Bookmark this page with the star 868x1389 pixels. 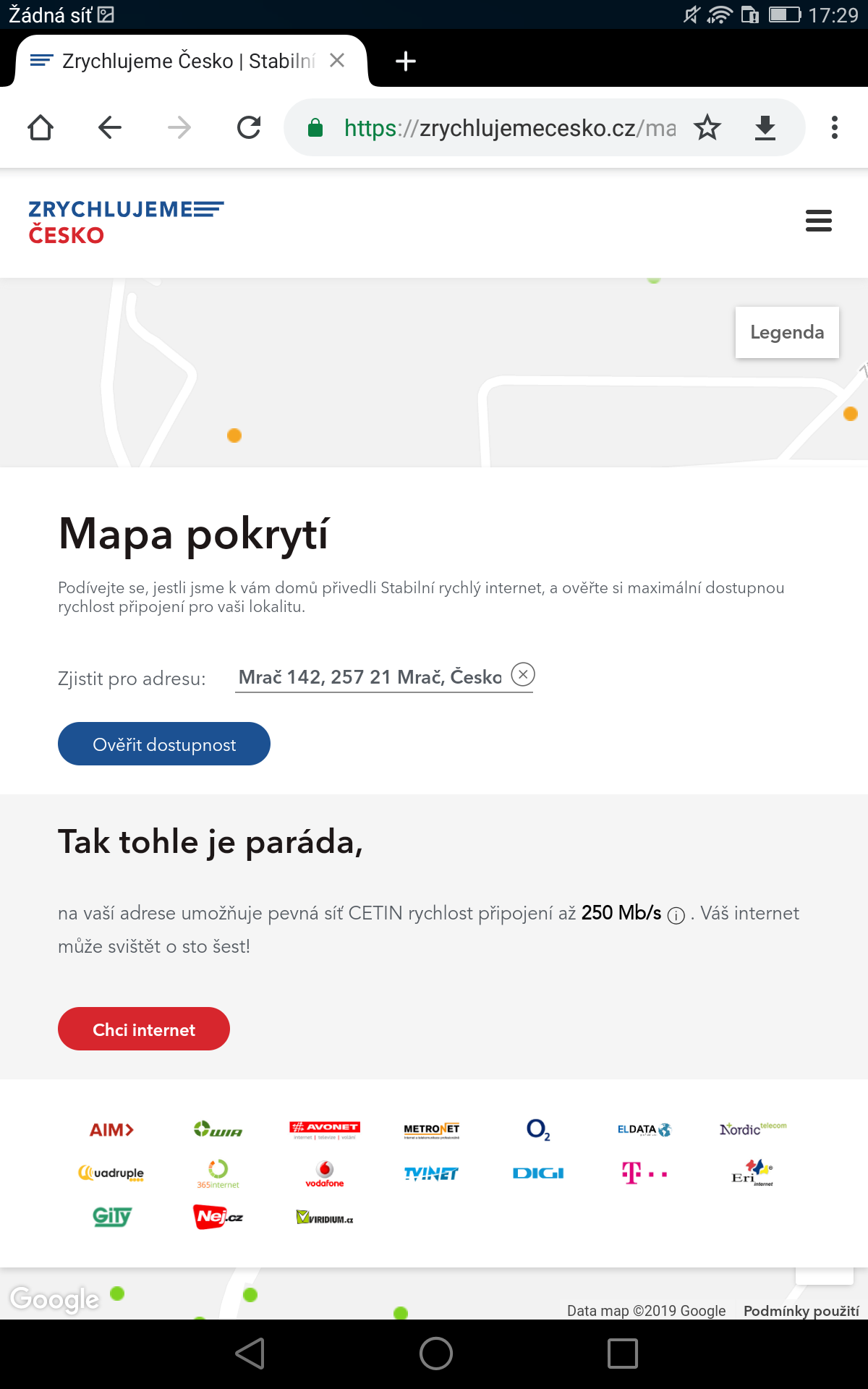[707, 128]
